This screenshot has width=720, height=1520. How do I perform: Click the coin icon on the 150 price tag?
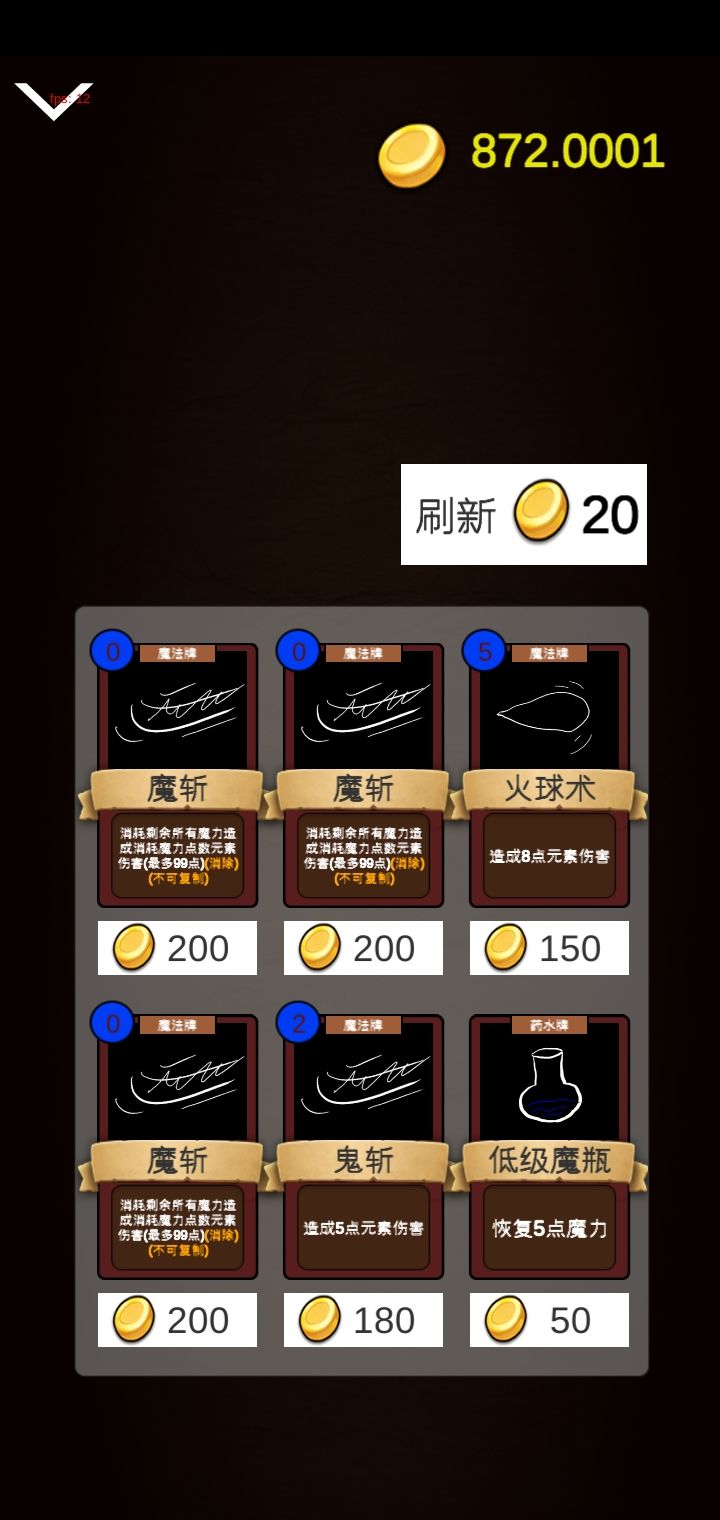tap(505, 946)
